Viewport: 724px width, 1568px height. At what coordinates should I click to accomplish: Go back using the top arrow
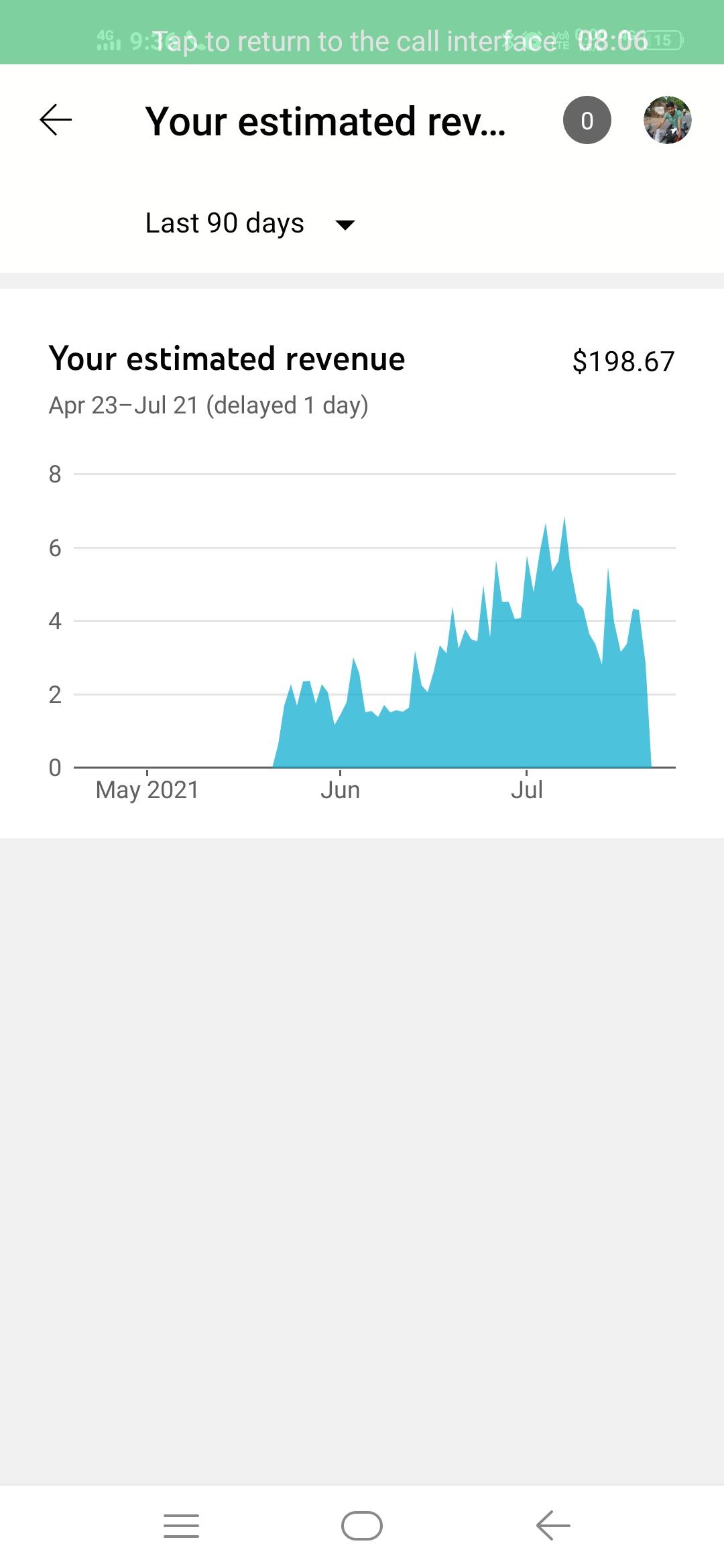coord(56,121)
